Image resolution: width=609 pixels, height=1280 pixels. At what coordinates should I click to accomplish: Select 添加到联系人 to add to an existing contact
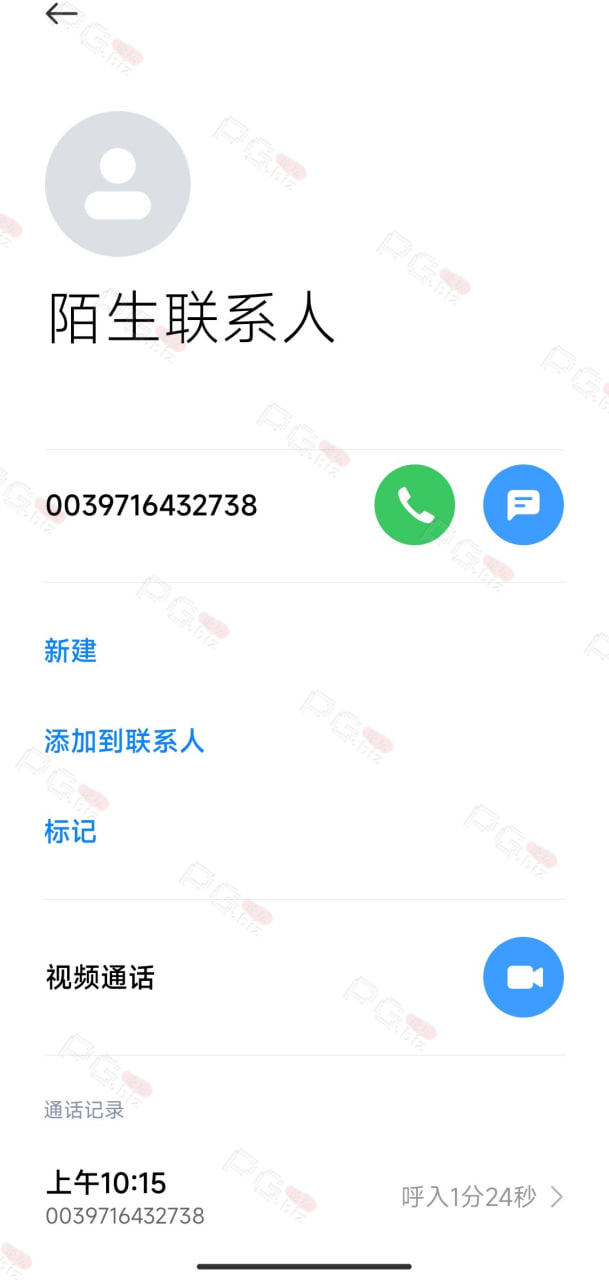124,741
